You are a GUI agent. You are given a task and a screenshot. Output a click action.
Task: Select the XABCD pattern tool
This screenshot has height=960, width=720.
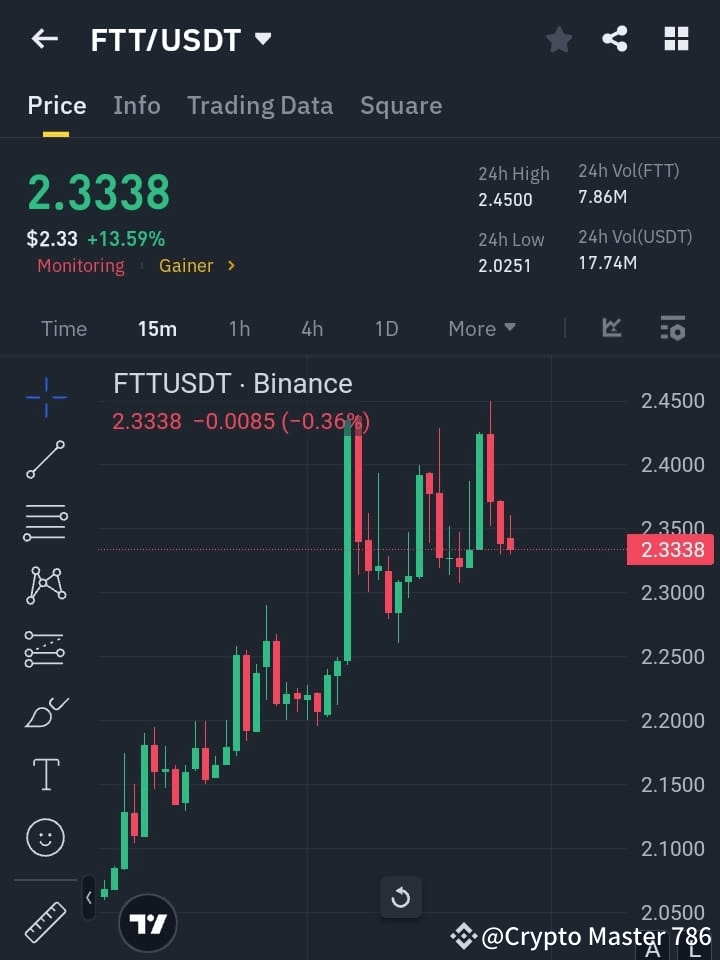45,585
